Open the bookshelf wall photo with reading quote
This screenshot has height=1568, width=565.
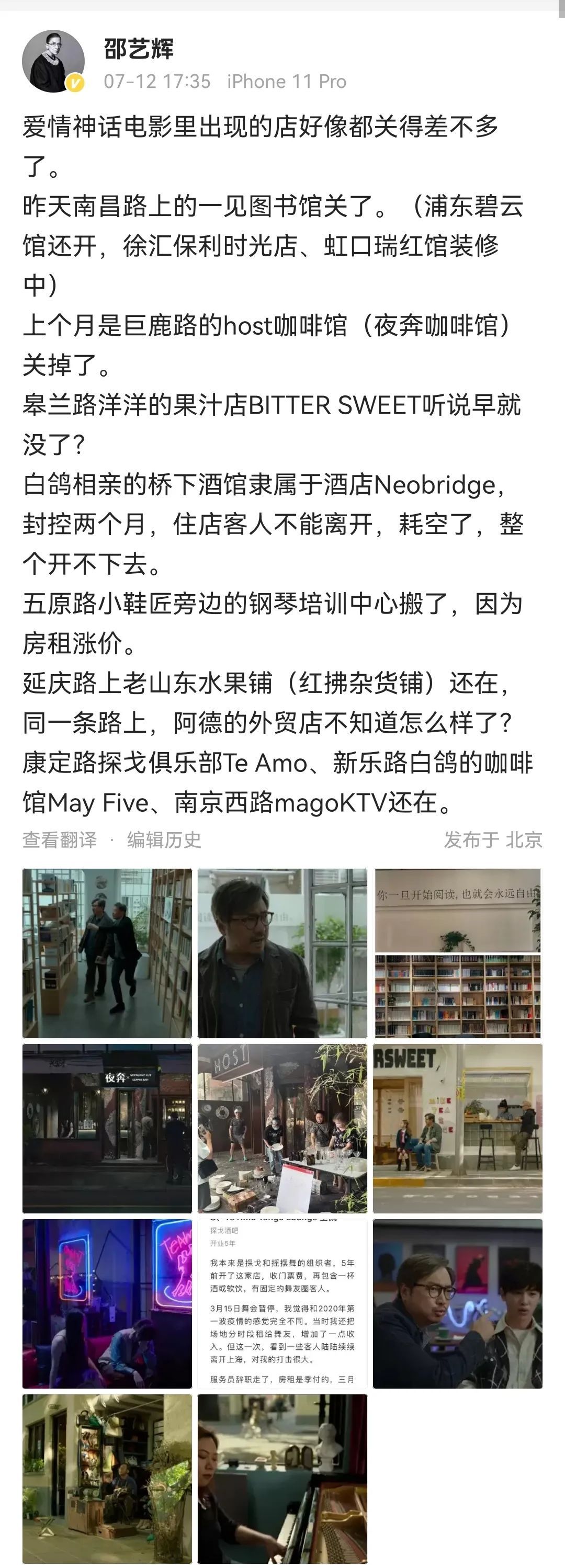point(457,953)
